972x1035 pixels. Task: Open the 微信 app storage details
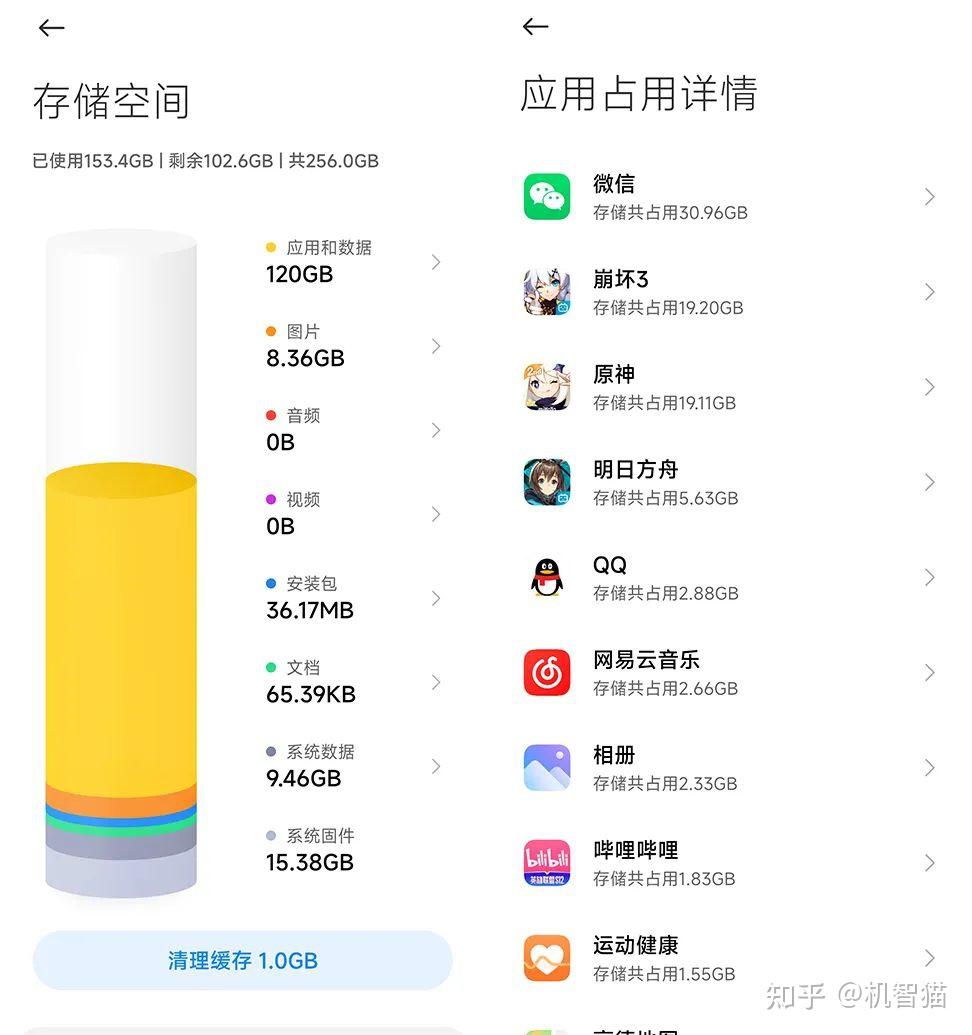tap(546, 196)
